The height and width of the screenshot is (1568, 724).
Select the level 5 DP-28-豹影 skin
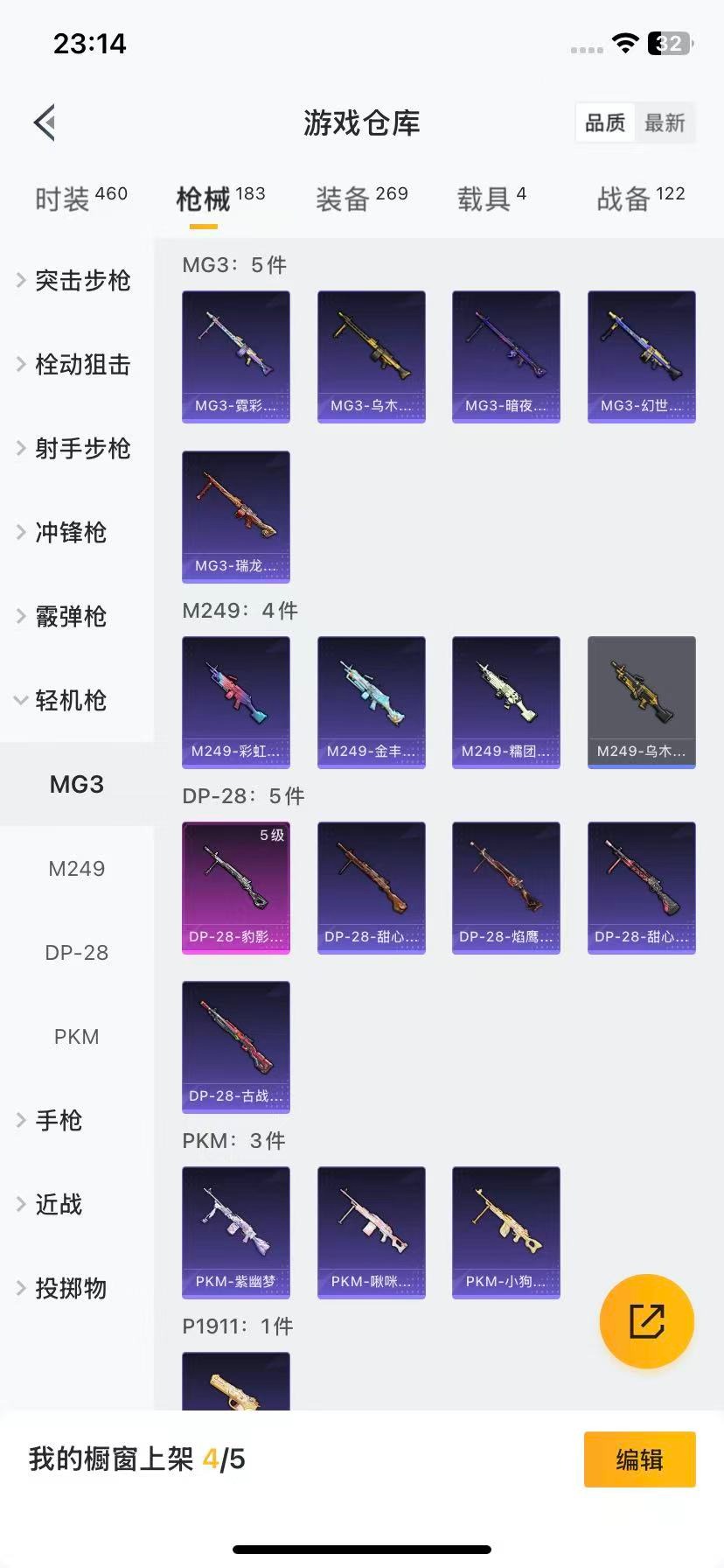tap(235, 887)
